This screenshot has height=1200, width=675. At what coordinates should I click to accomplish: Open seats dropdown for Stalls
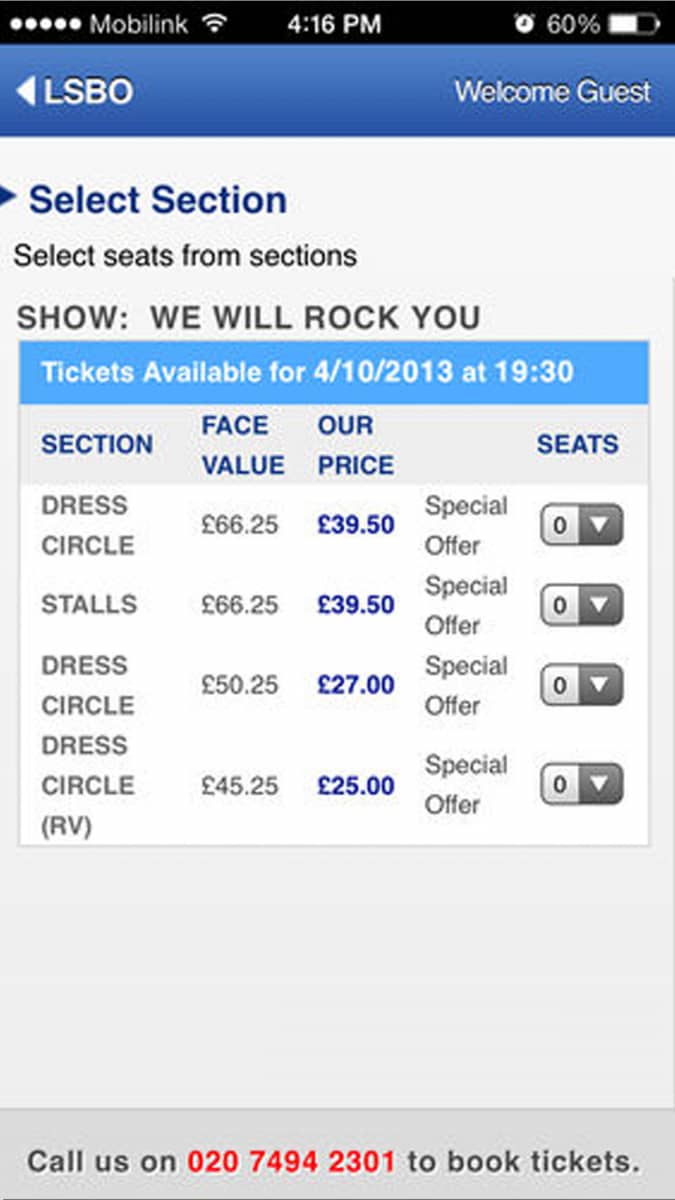pyautogui.click(x=582, y=605)
